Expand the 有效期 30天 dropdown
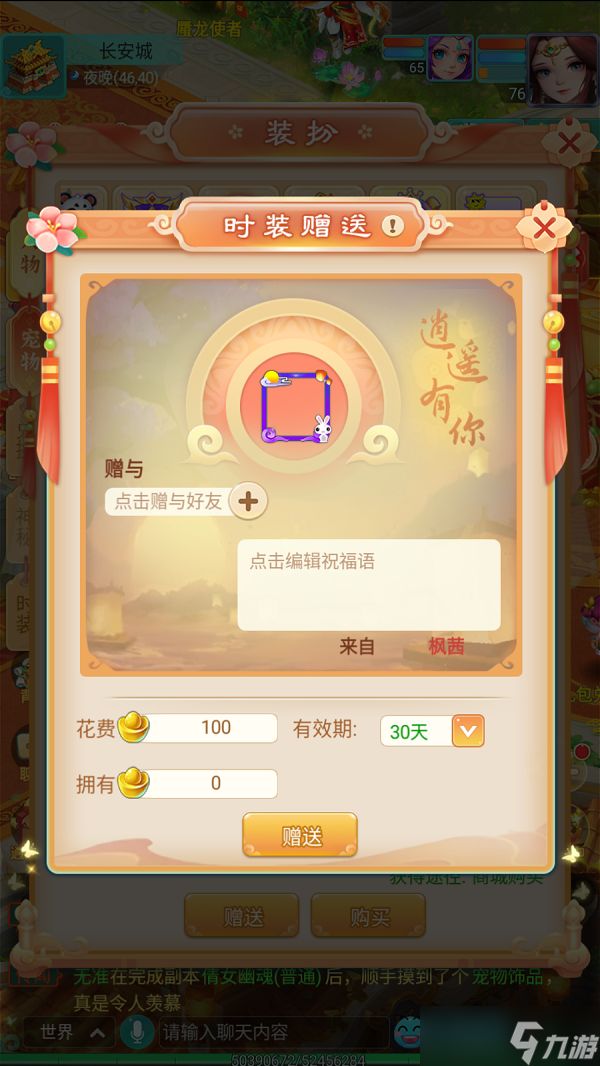The height and width of the screenshot is (1066, 600). click(x=467, y=731)
